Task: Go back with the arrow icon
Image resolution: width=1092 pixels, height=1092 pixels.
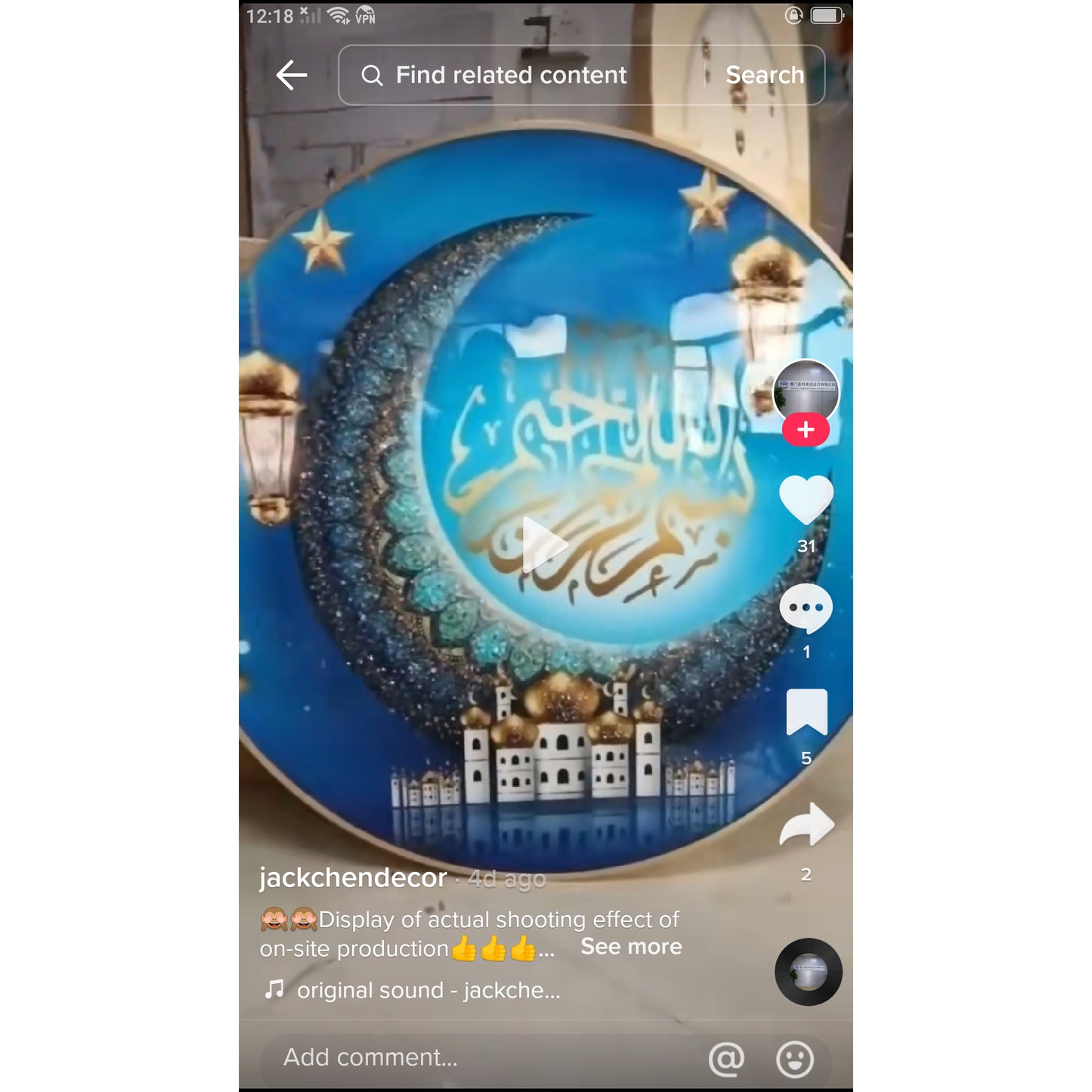Action: coord(292,76)
